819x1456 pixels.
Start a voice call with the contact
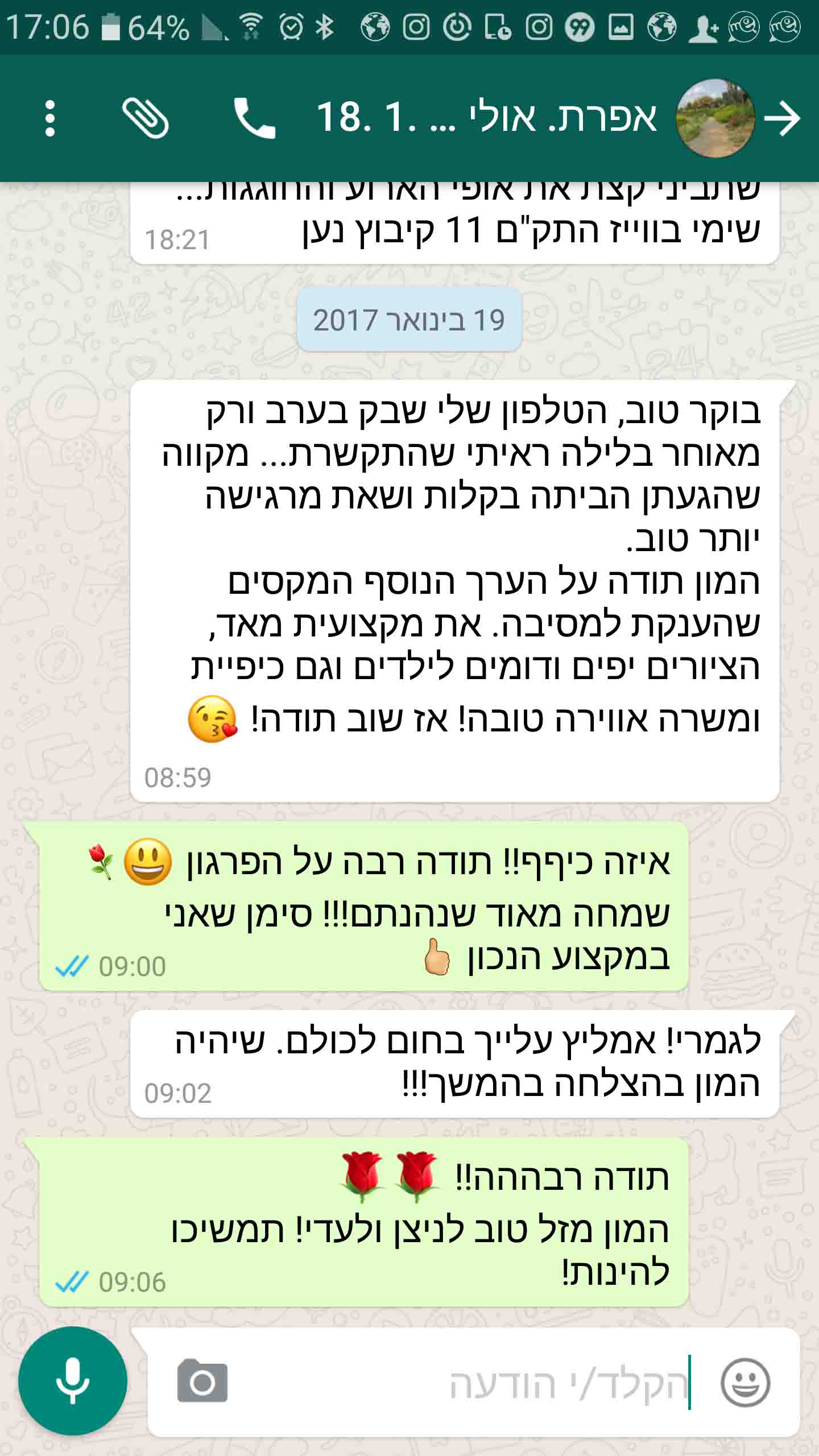(254, 118)
